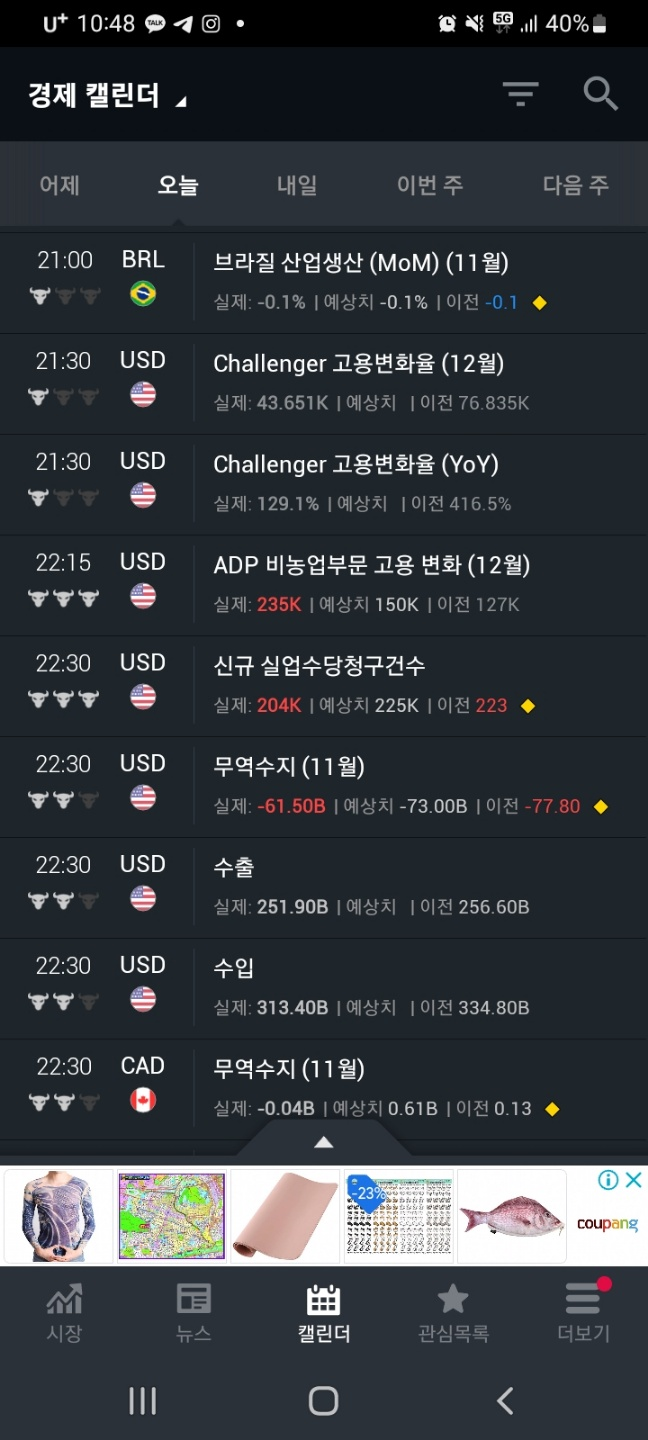This screenshot has height=1440, width=648.
Task: Open the 관심목록 tab
Action: coord(453,1313)
